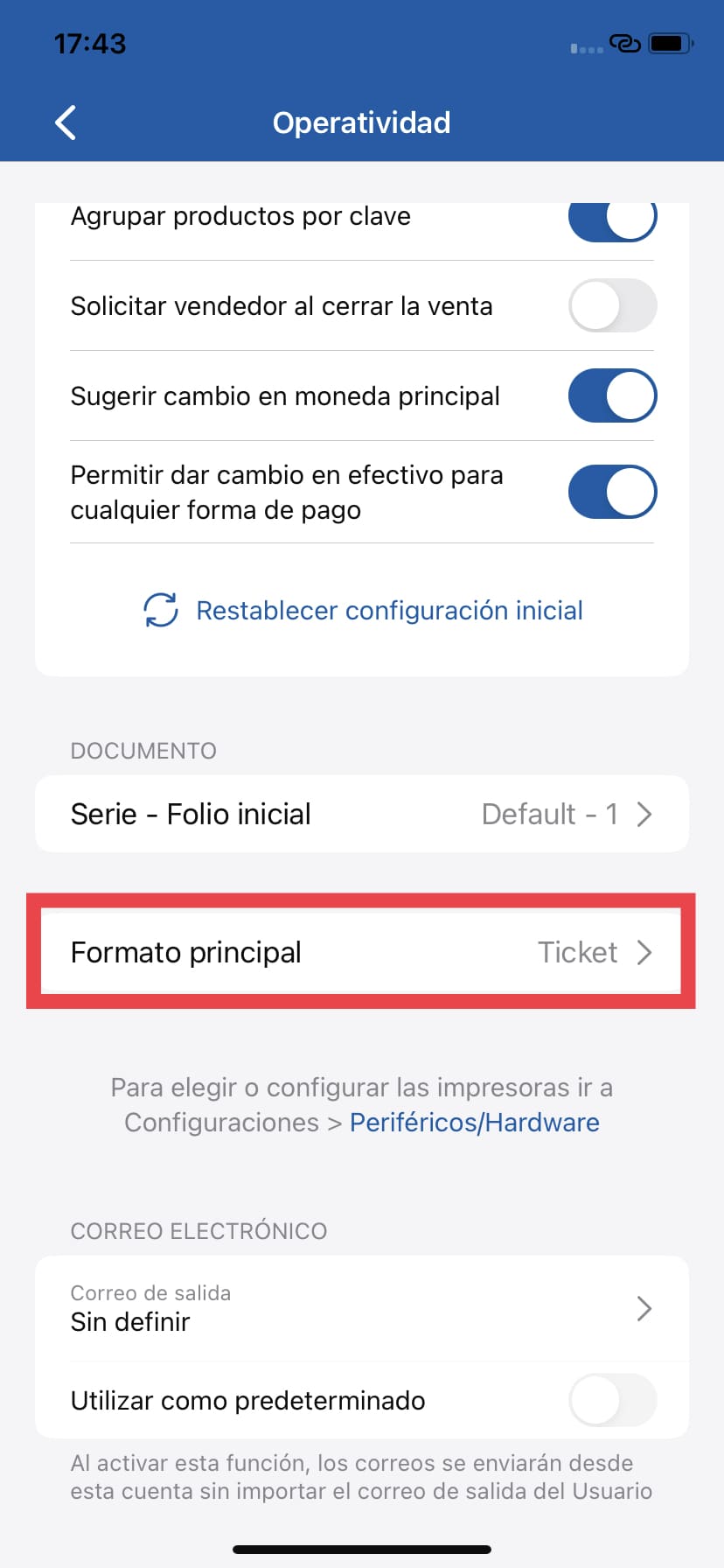Image resolution: width=724 pixels, height=1568 pixels.
Task: Tap the battery indicator in the status bar
Action: coord(670,43)
